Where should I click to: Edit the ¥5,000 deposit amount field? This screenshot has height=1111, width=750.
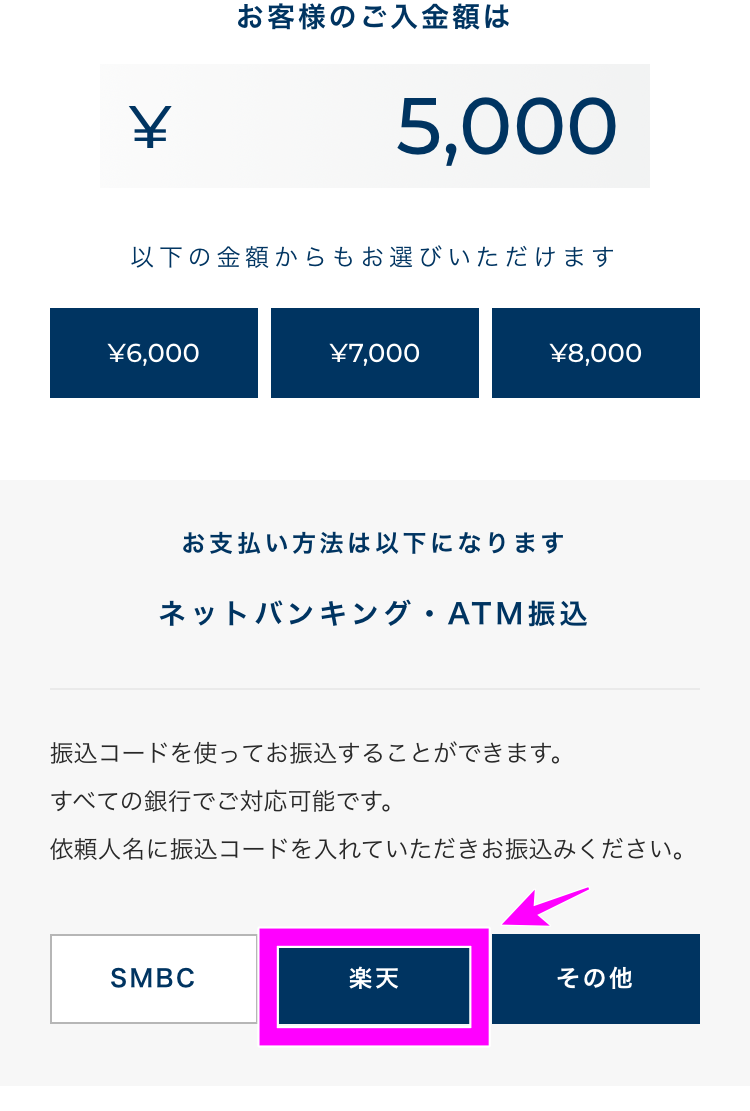pyautogui.click(x=375, y=127)
